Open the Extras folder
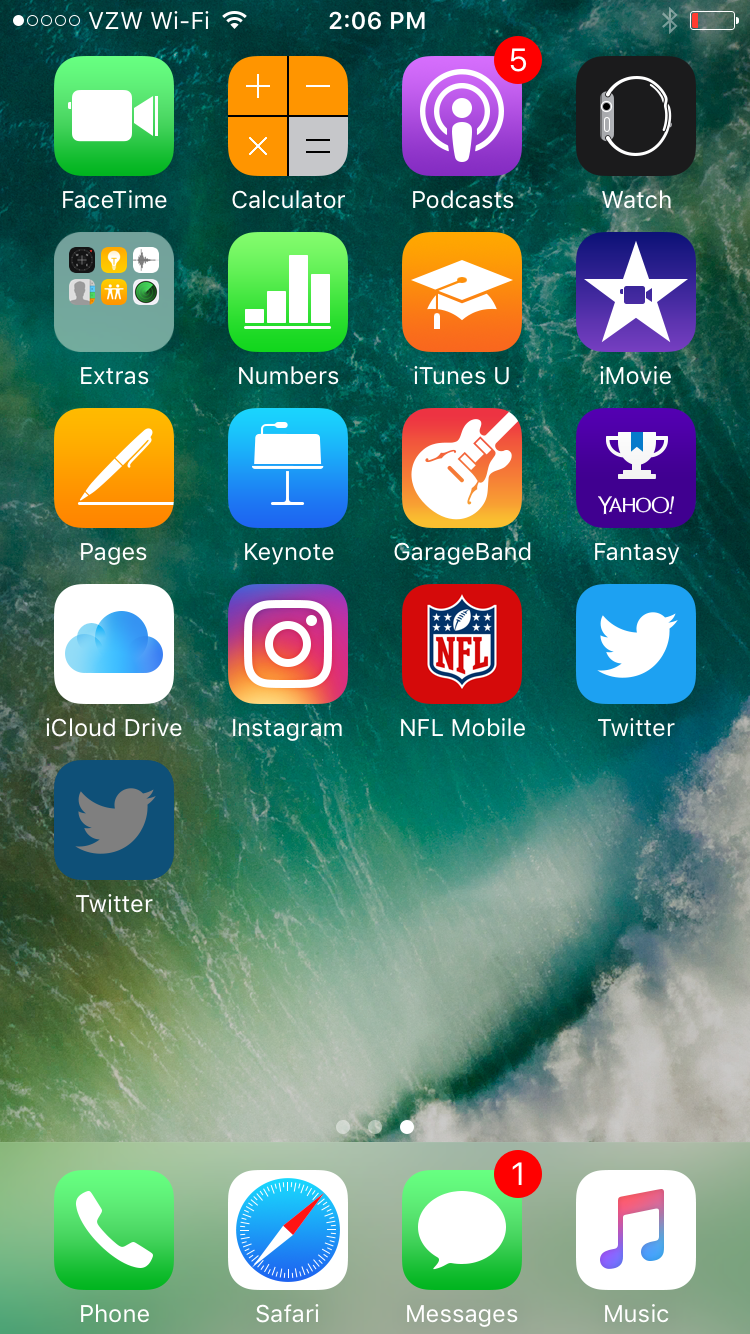This screenshot has height=1334, width=750. click(114, 292)
